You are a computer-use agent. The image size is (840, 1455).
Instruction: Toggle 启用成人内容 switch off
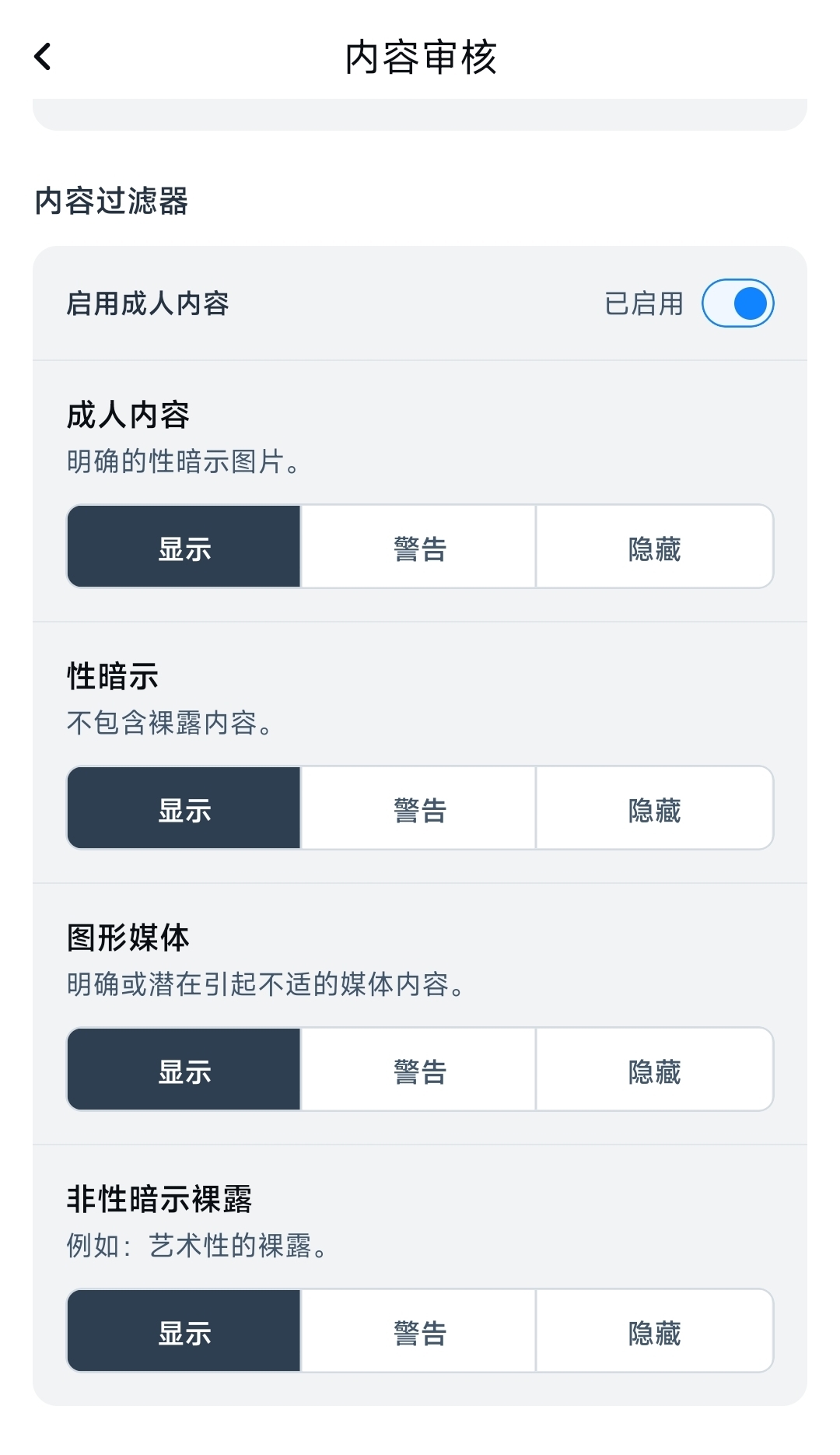point(737,303)
